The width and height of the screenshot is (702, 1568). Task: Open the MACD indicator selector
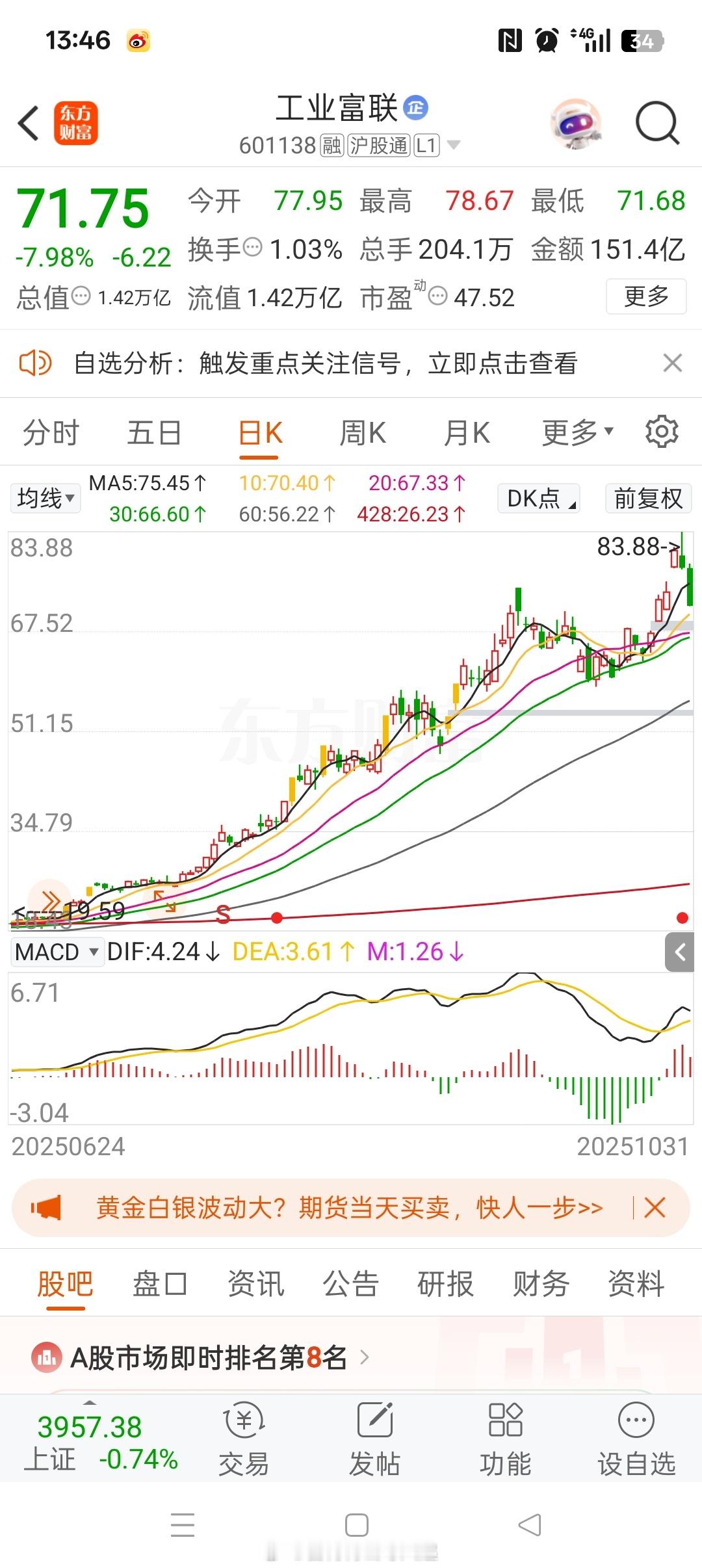click(57, 951)
